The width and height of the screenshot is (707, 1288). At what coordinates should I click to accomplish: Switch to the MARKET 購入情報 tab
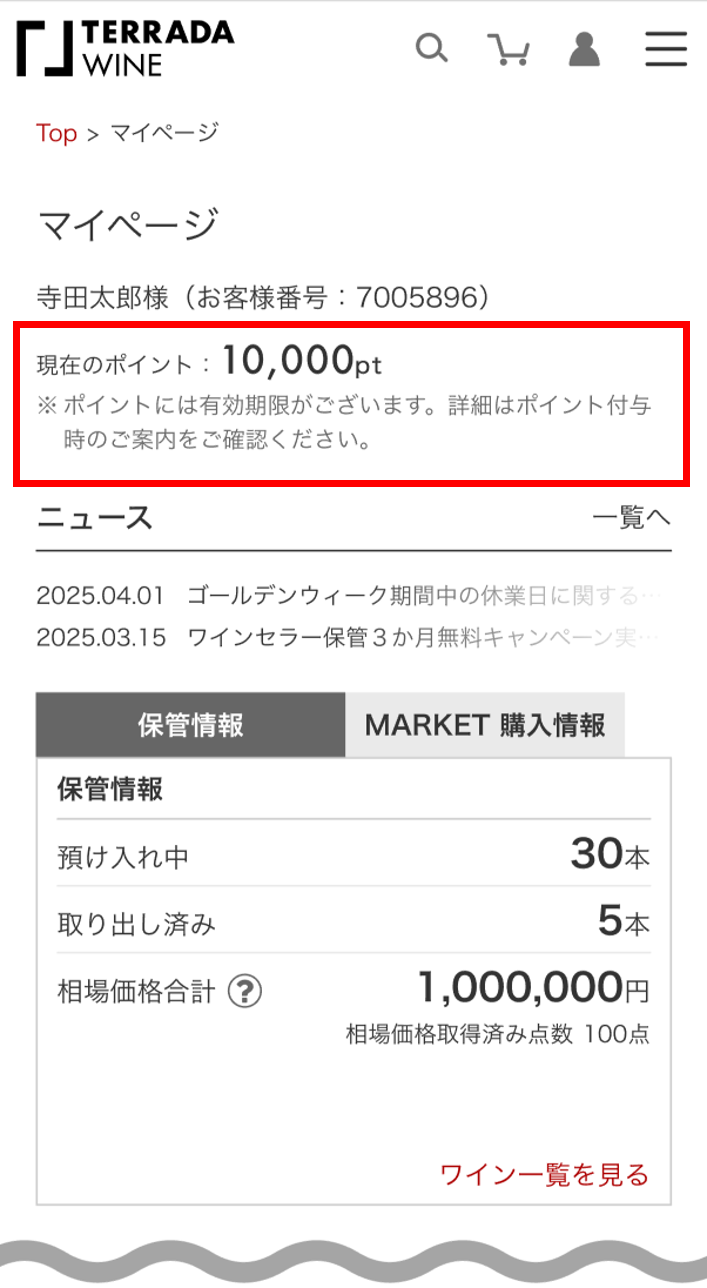[x=485, y=725]
